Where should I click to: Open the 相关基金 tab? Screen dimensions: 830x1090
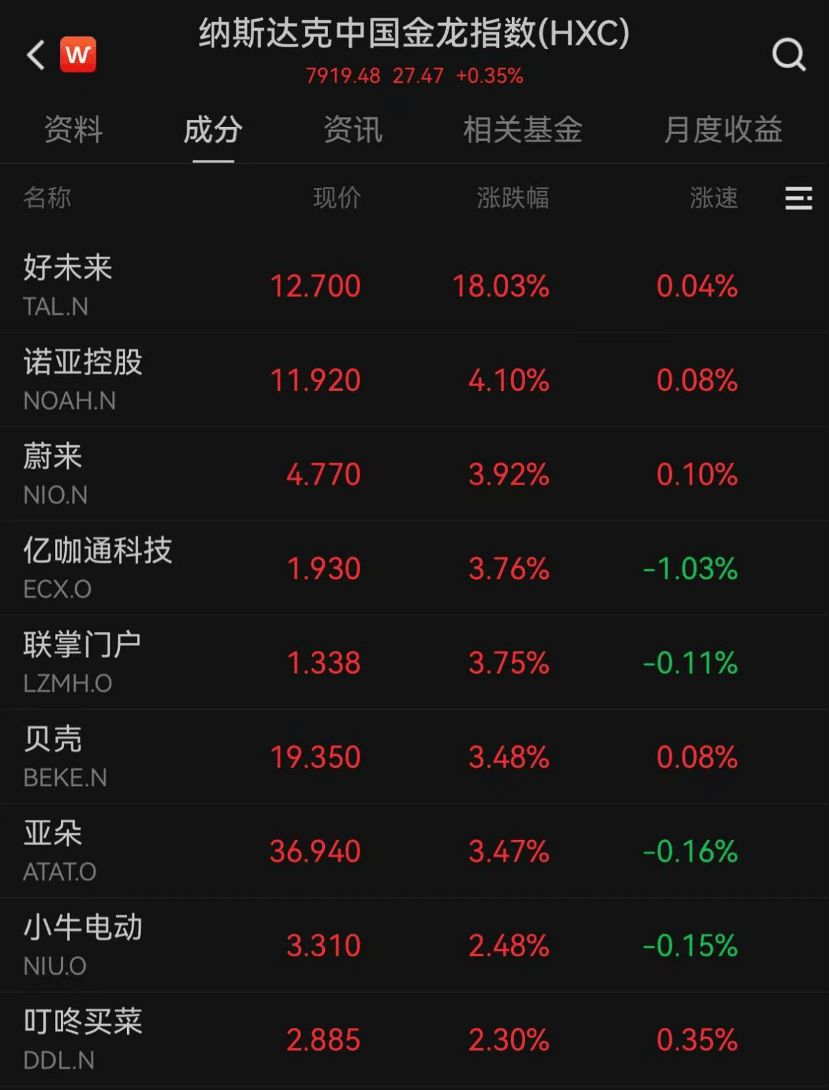click(x=522, y=130)
